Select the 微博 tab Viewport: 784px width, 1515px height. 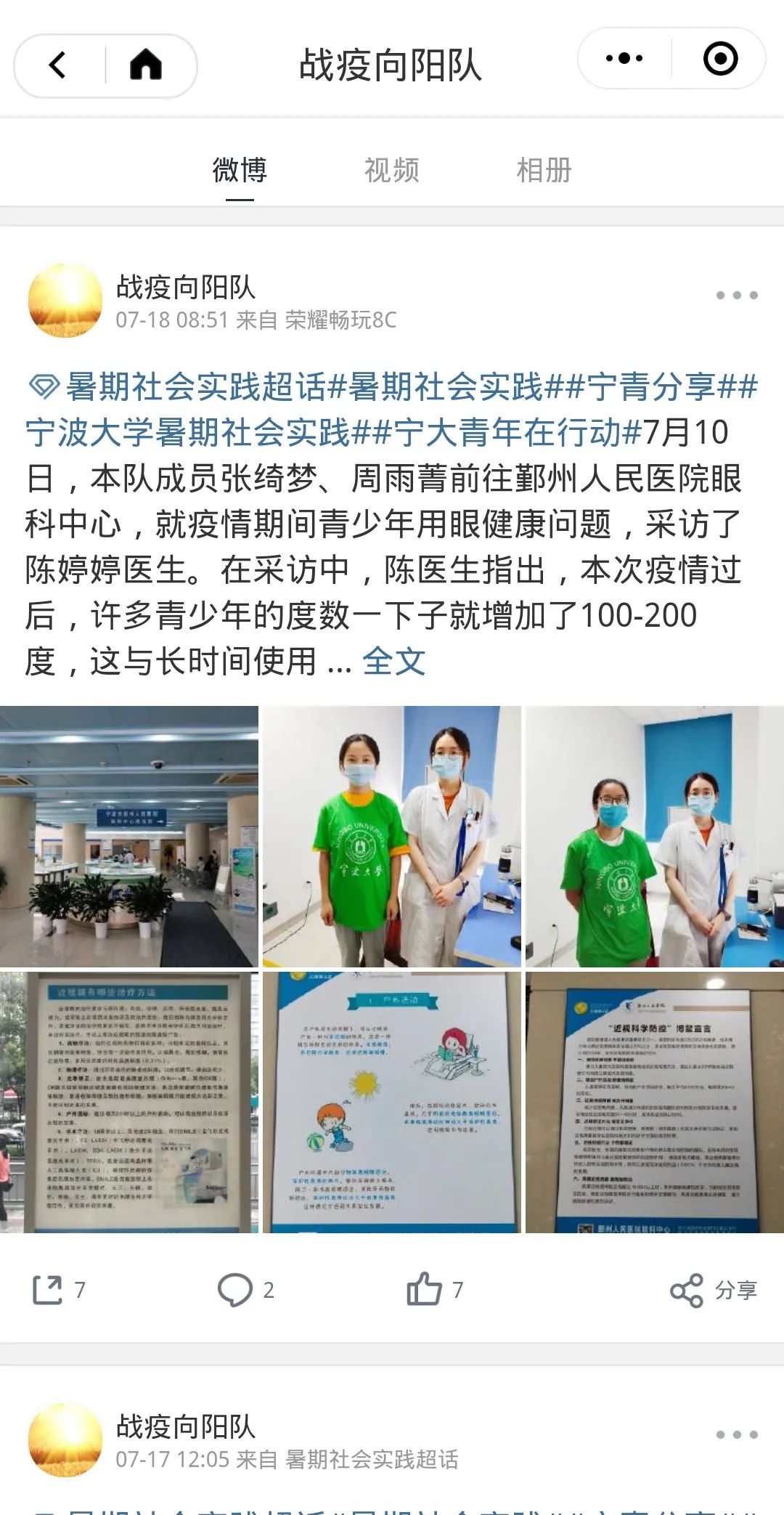click(x=240, y=171)
